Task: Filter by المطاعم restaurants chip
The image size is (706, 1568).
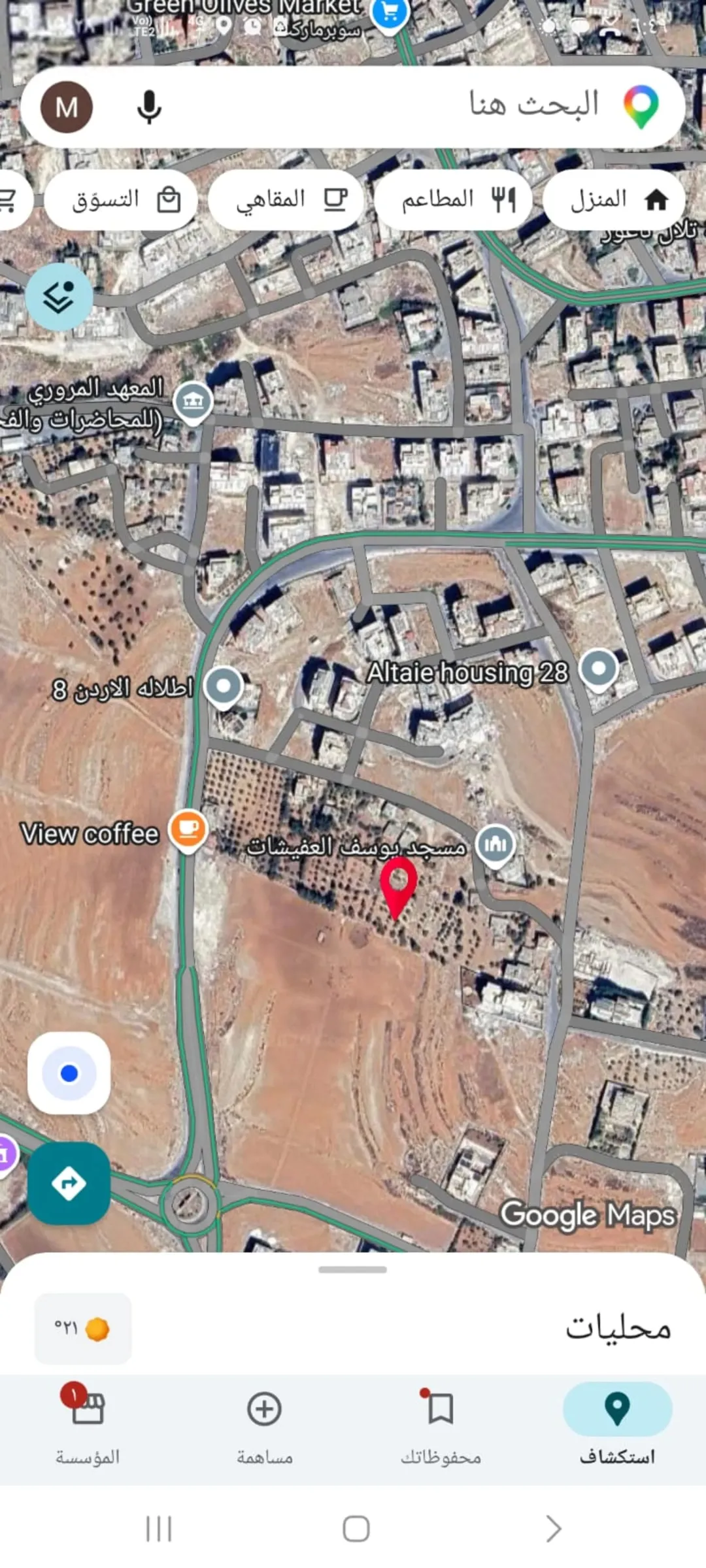Action: (454, 199)
